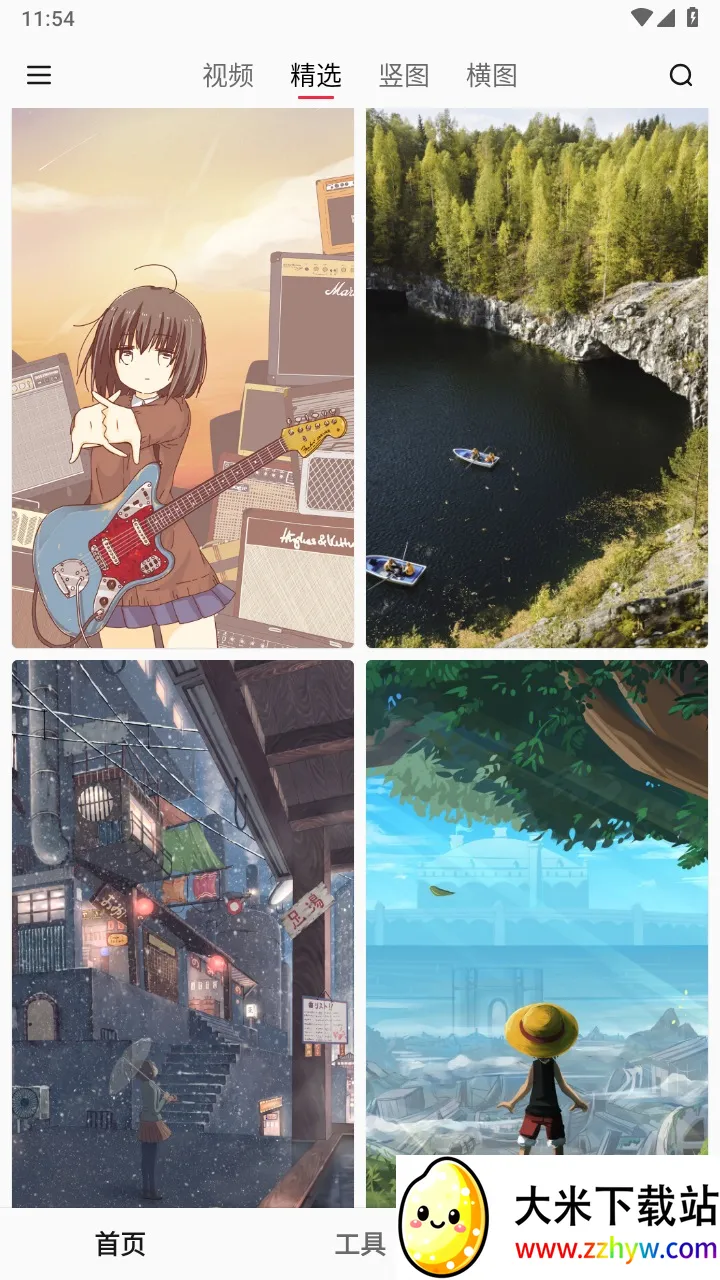The image size is (720, 1280).
Task: View the snowy street alley wallpaper
Action: (x=183, y=930)
